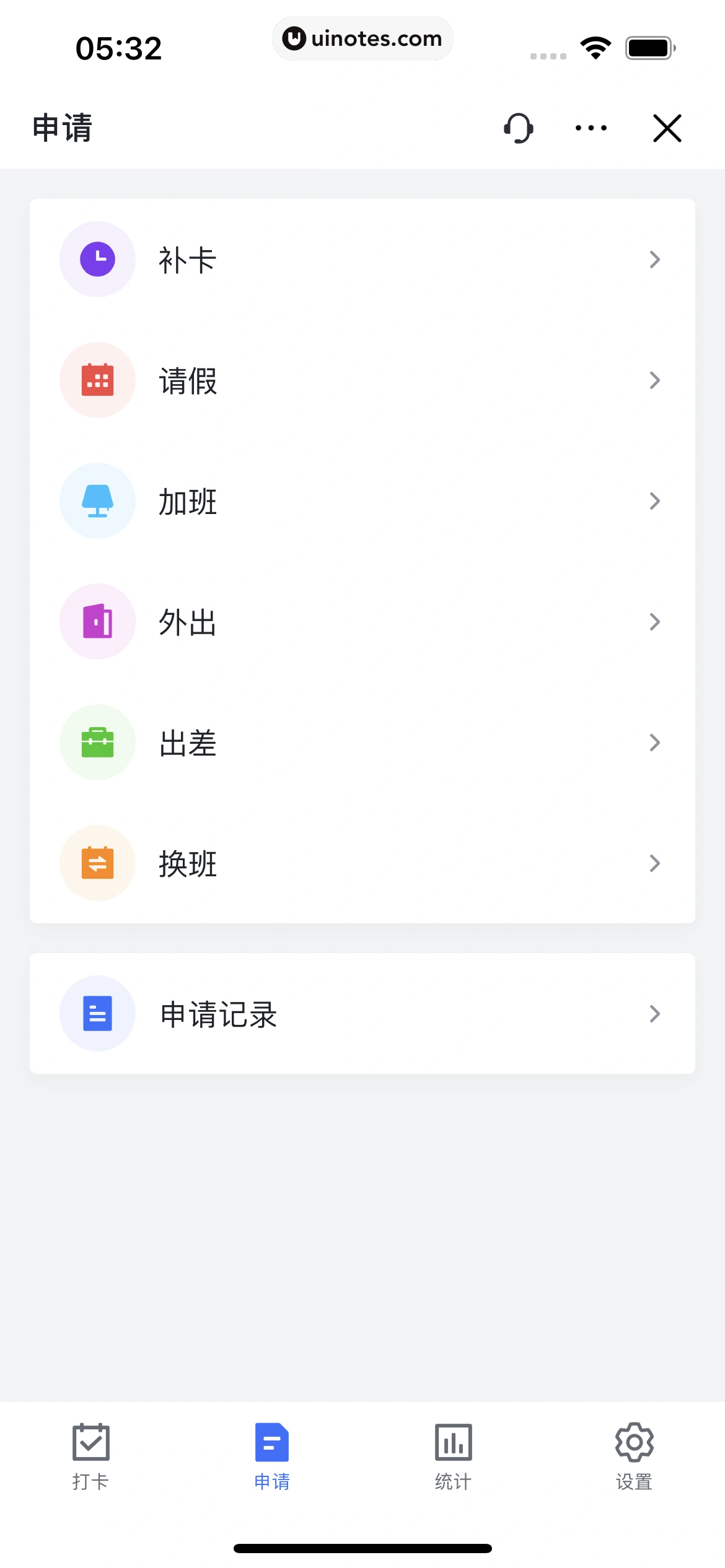Visit the uinotes.com banner link

point(362,38)
